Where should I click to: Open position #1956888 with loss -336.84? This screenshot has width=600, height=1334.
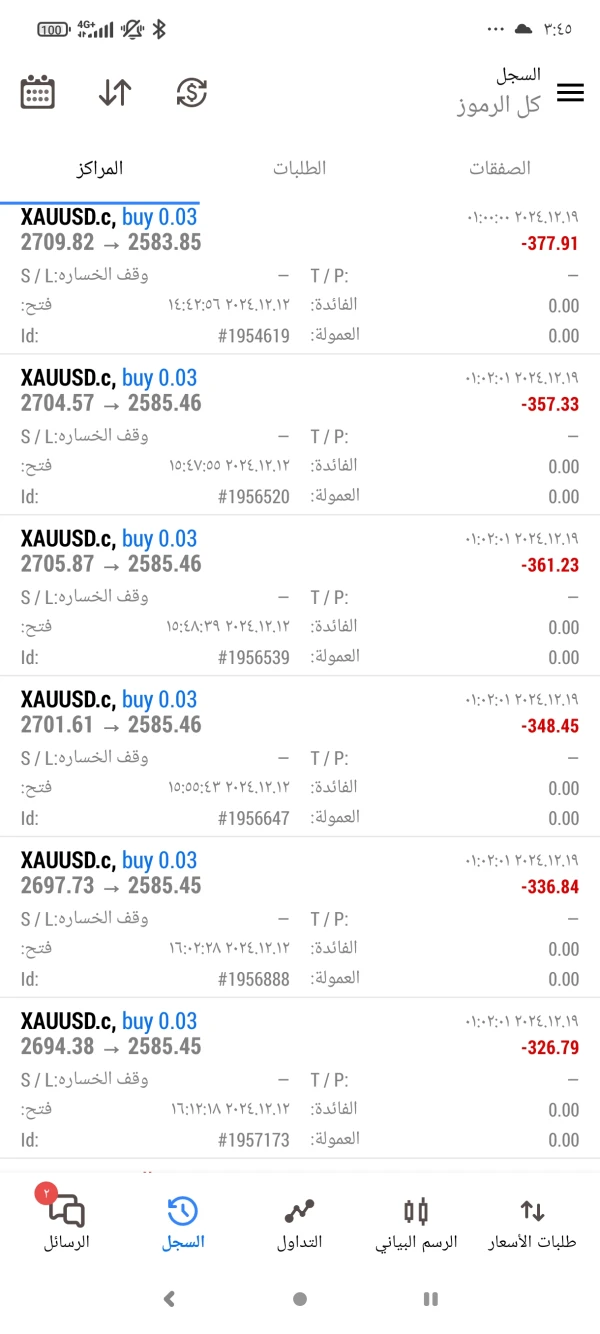coord(300,918)
